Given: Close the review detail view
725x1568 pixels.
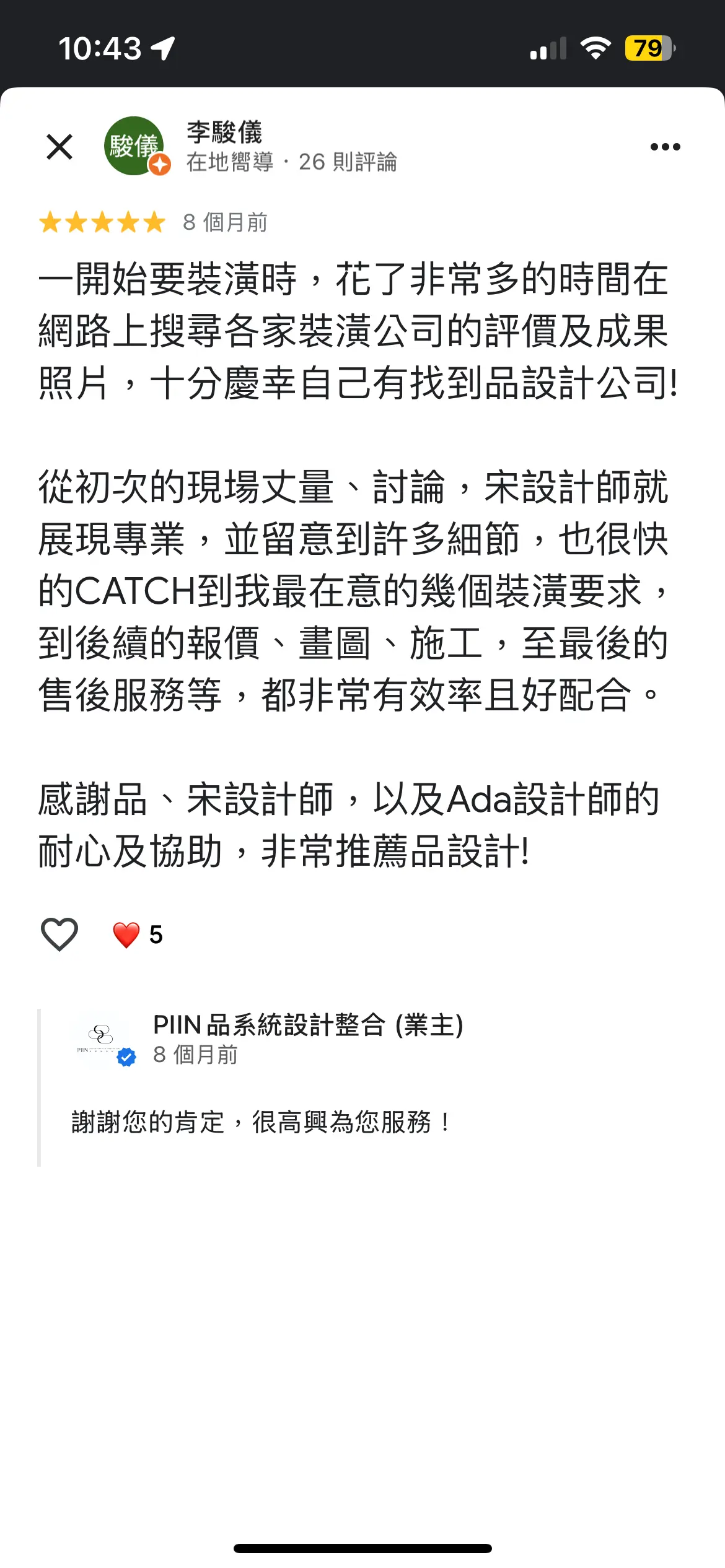Looking at the screenshot, I should [x=59, y=147].
